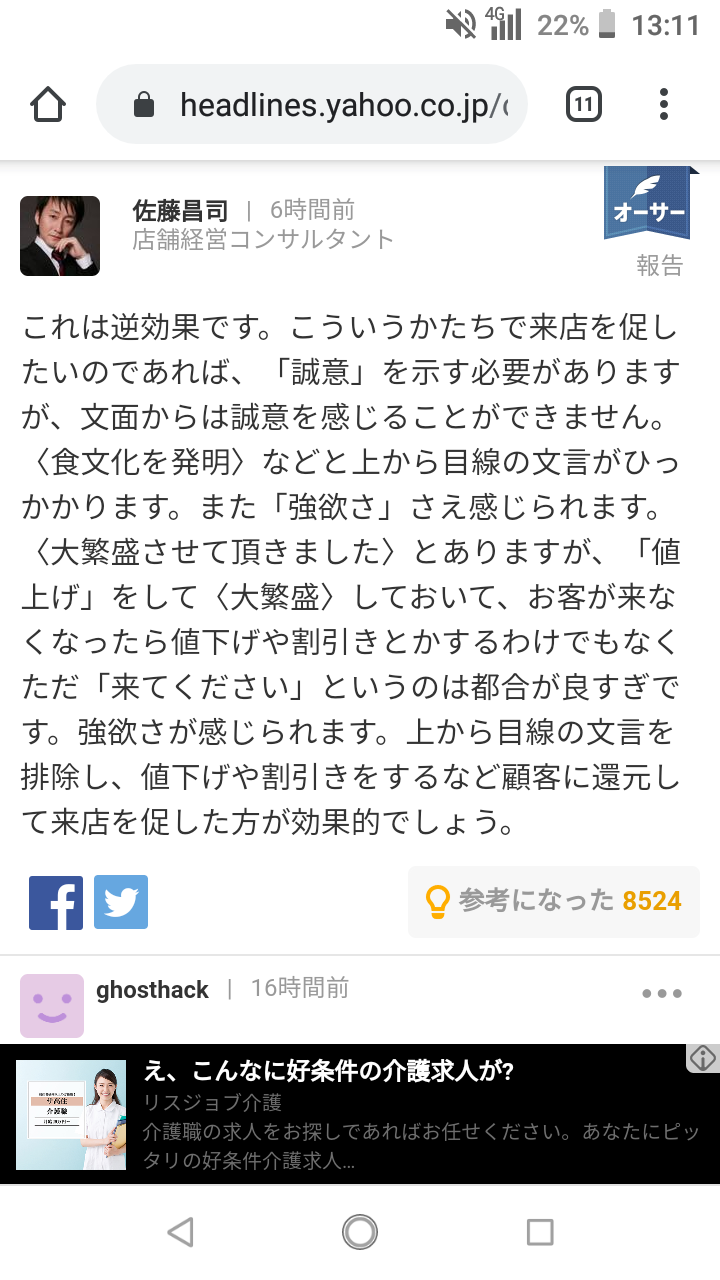
Task: Tap 報告 to report the comment
Action: point(659,265)
